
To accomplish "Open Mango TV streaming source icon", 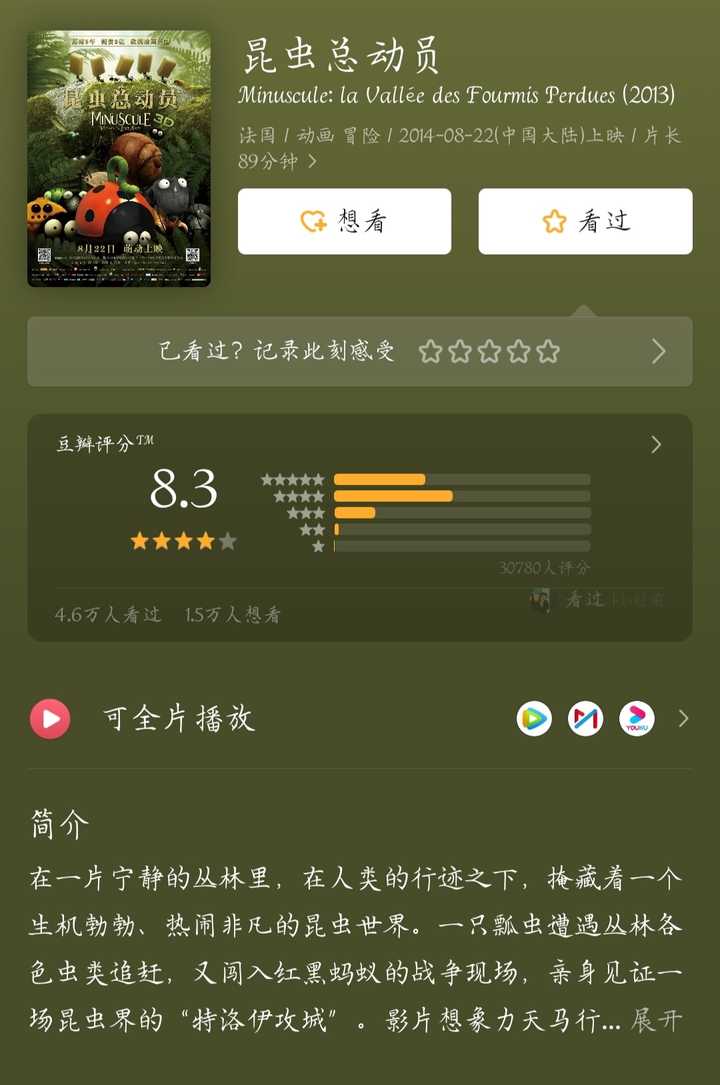I will (x=586, y=718).
